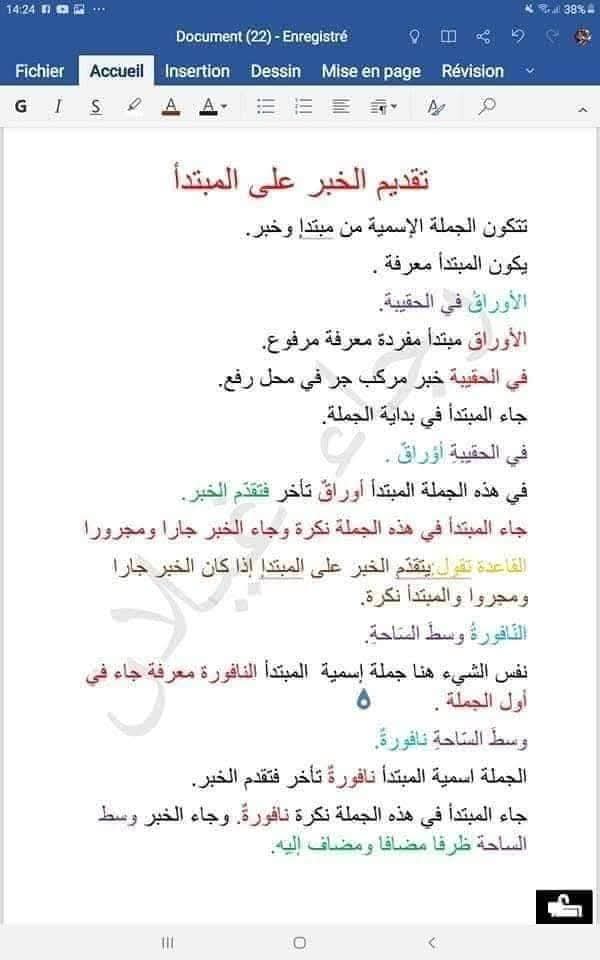The height and width of the screenshot is (960, 600).
Task: Share the document
Action: 484,37
